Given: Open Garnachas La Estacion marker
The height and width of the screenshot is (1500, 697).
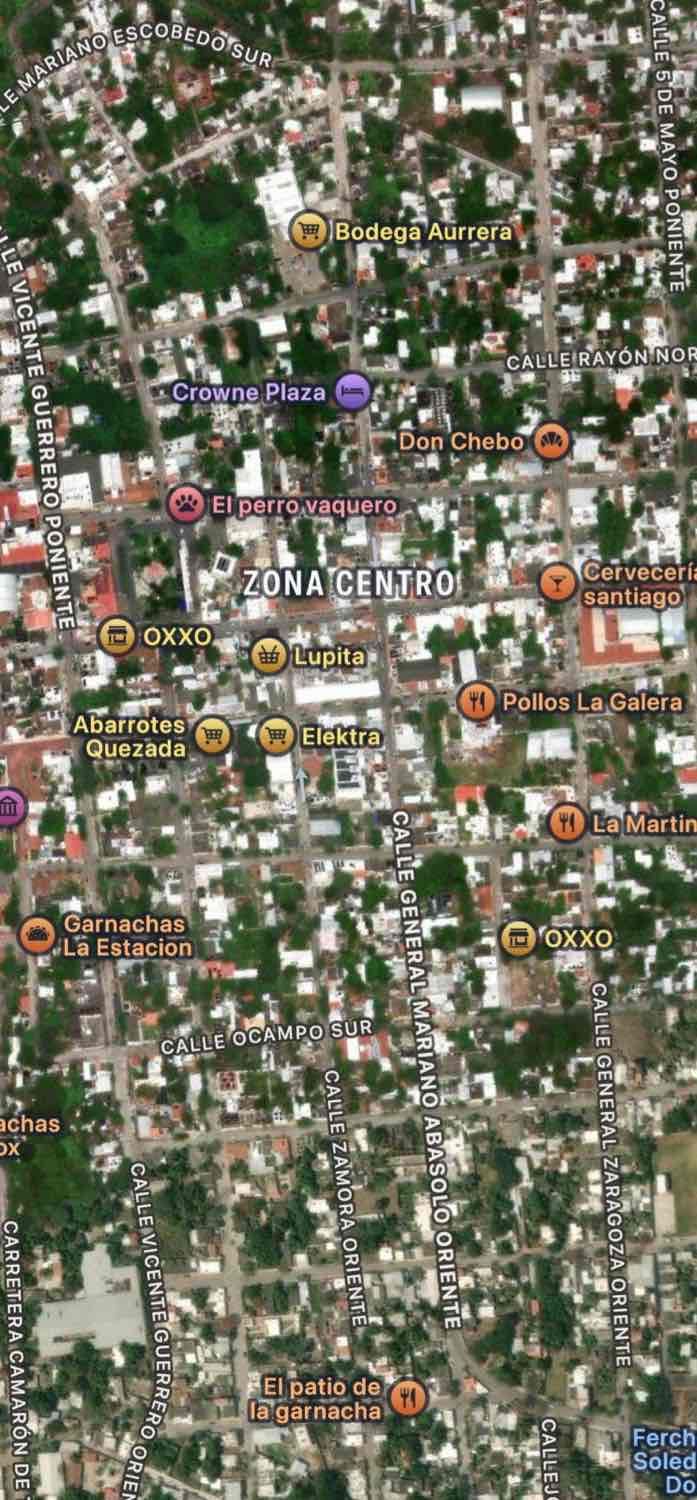Looking at the screenshot, I should pos(38,935).
